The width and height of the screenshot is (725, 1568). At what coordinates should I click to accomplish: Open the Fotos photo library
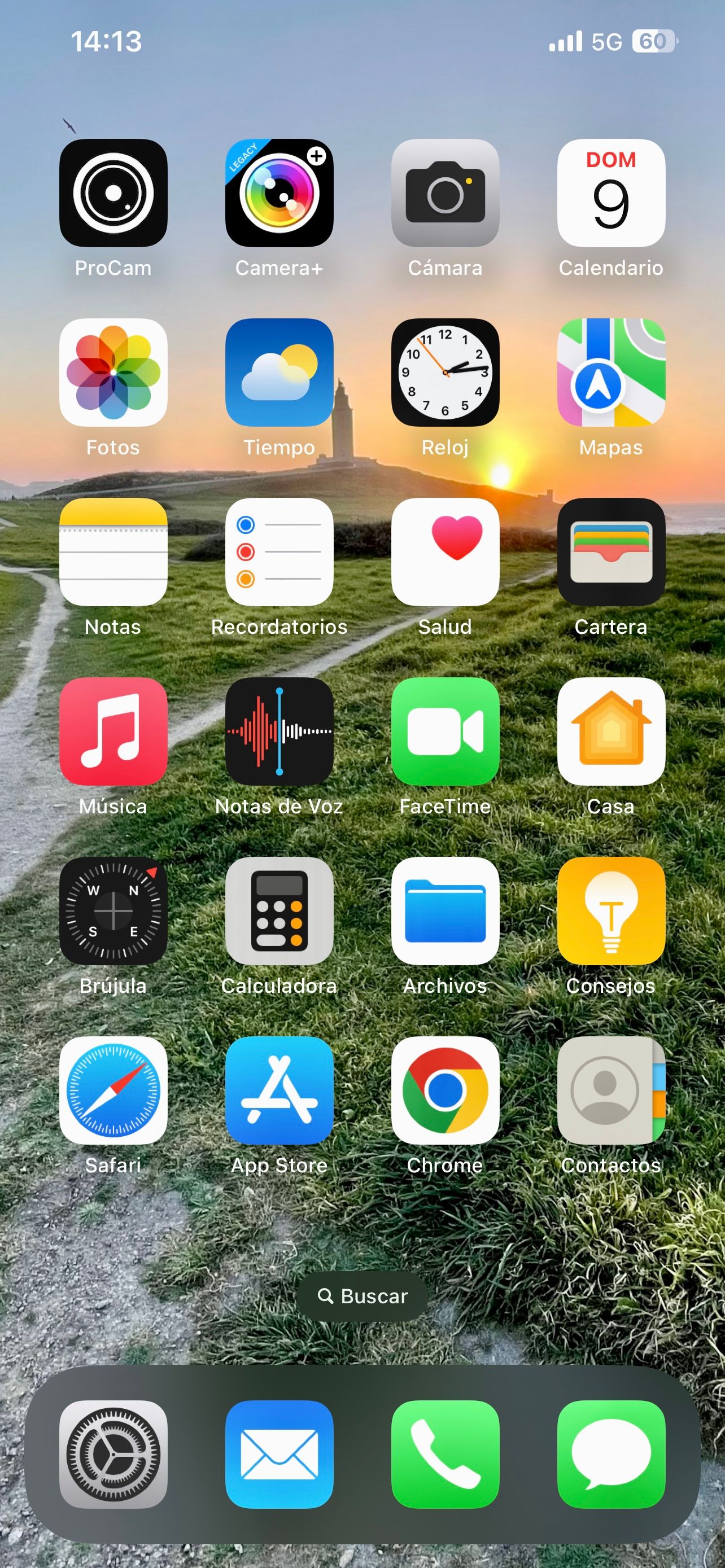click(x=113, y=373)
